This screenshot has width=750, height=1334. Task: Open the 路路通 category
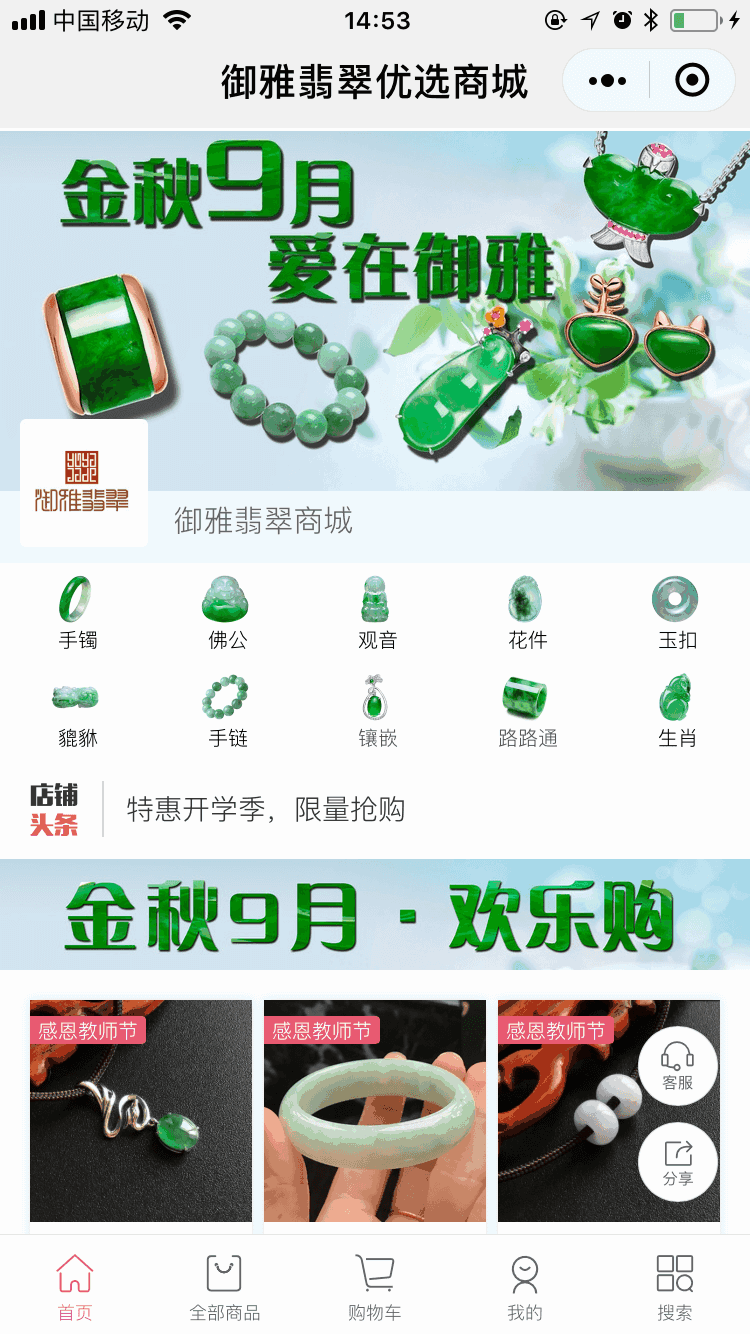click(x=527, y=712)
